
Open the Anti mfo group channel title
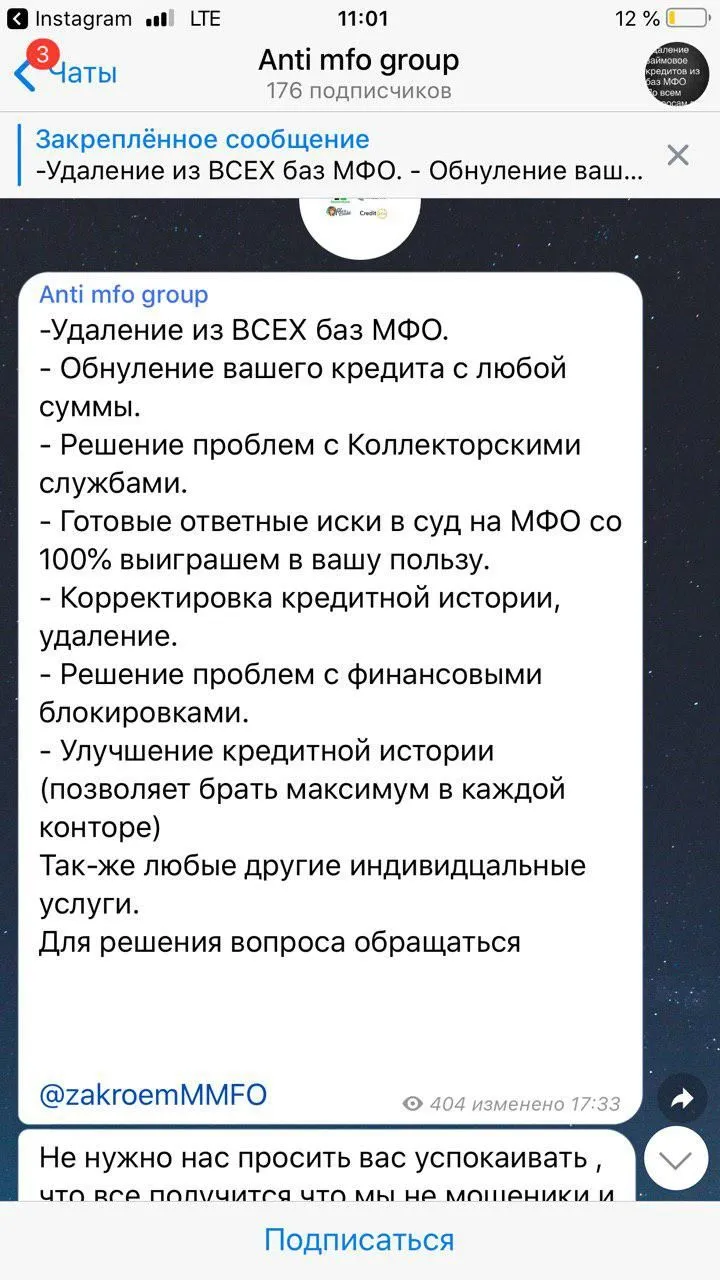(358, 61)
